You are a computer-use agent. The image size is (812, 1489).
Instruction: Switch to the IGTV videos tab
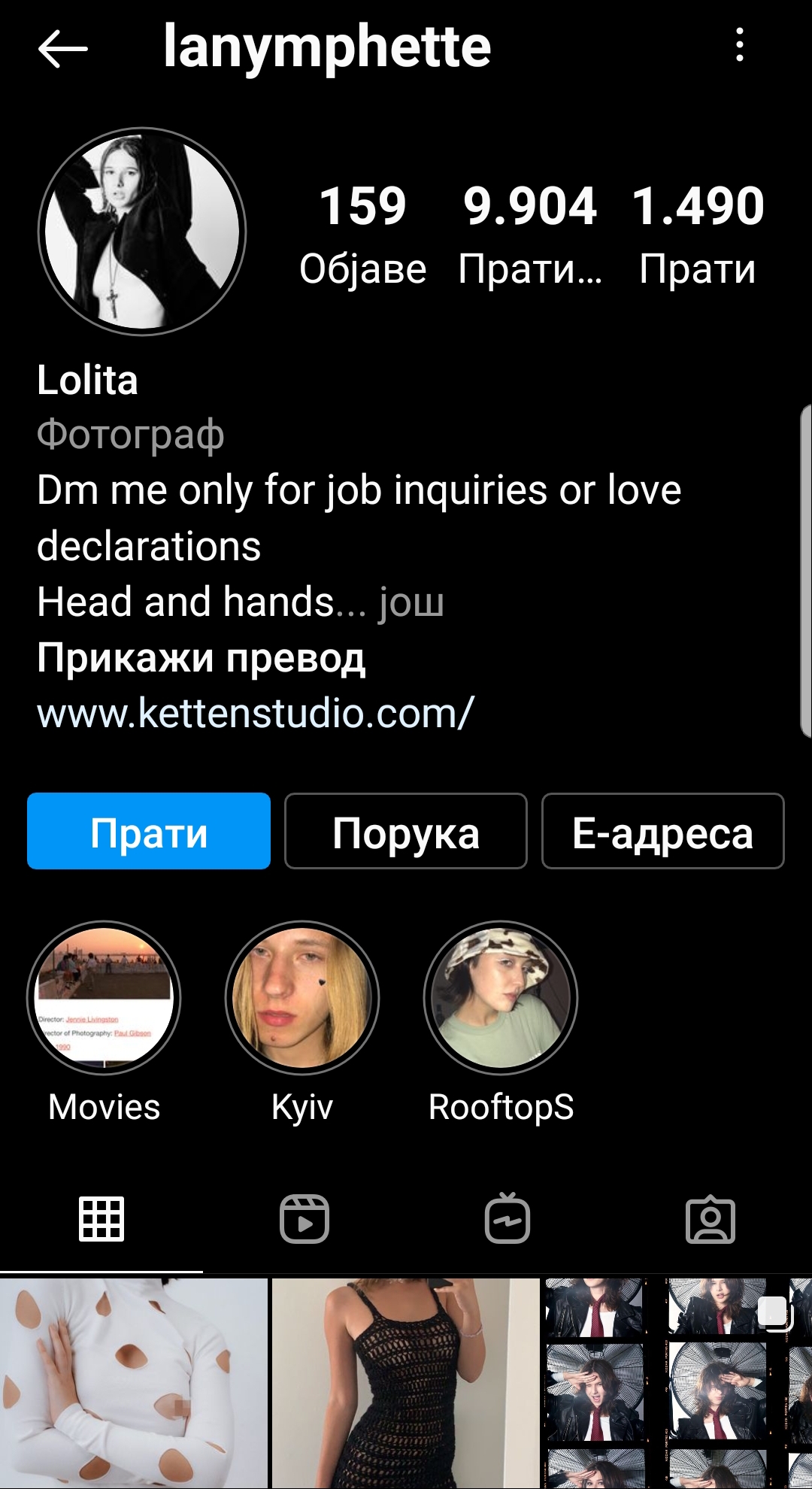click(x=507, y=1218)
